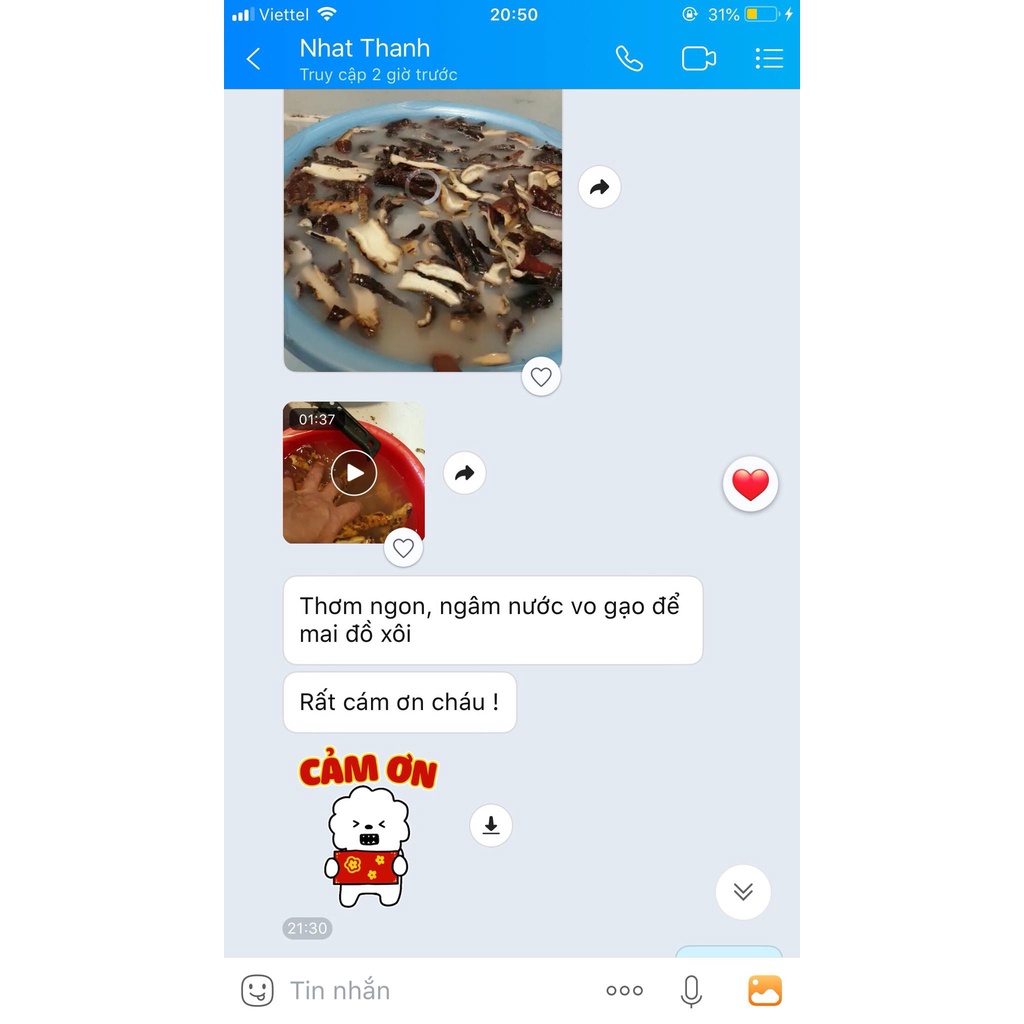Like the 01:37 video message
This screenshot has height=1024, width=1024.
pos(403,548)
